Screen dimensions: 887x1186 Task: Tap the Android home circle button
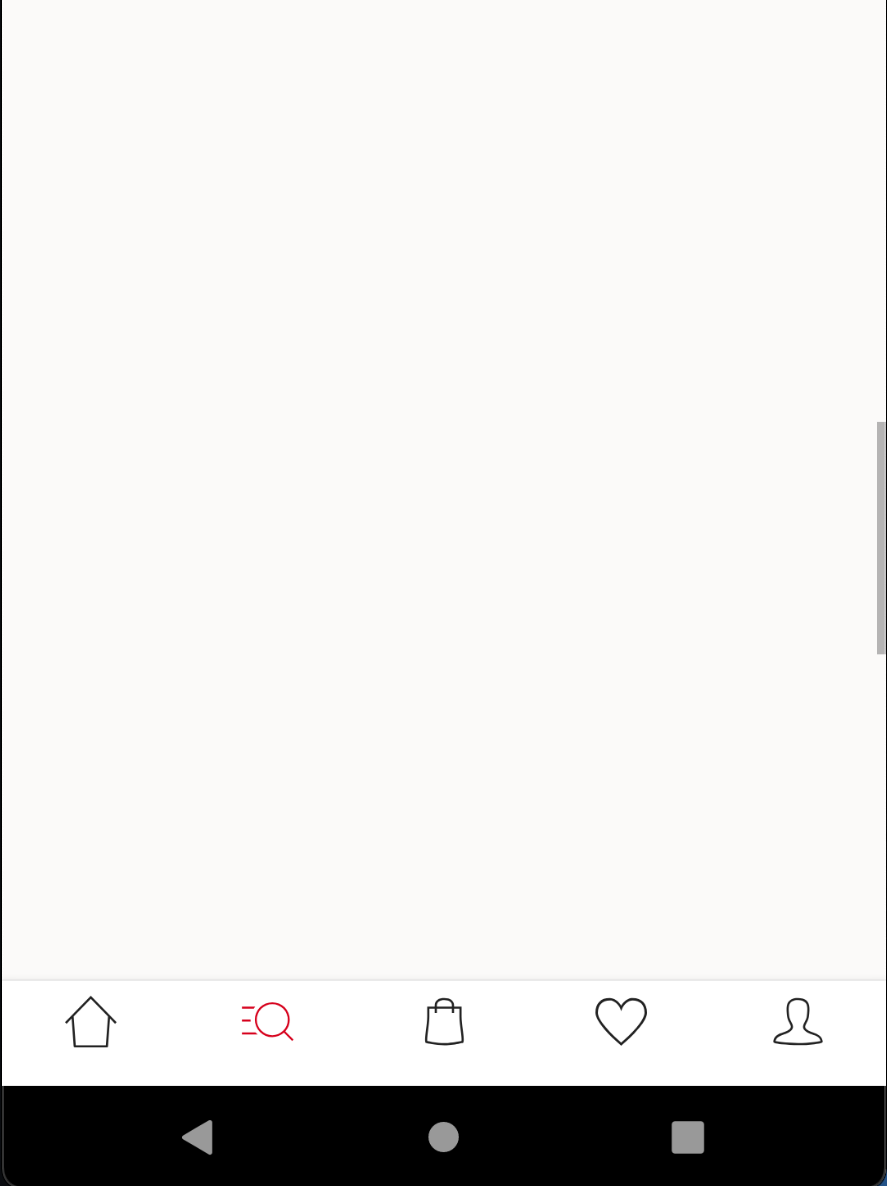(x=444, y=1135)
